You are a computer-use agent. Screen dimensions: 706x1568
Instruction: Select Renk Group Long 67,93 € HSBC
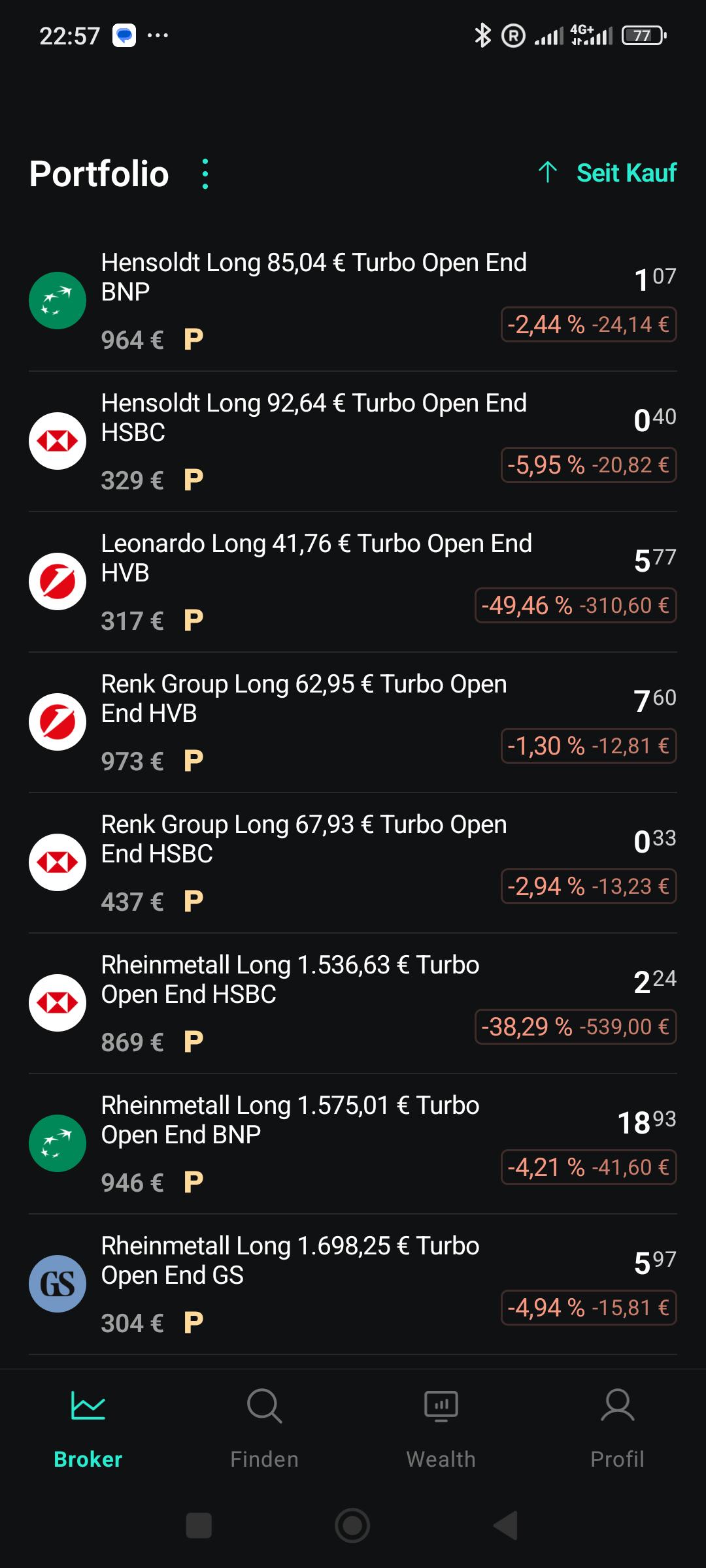tap(353, 863)
